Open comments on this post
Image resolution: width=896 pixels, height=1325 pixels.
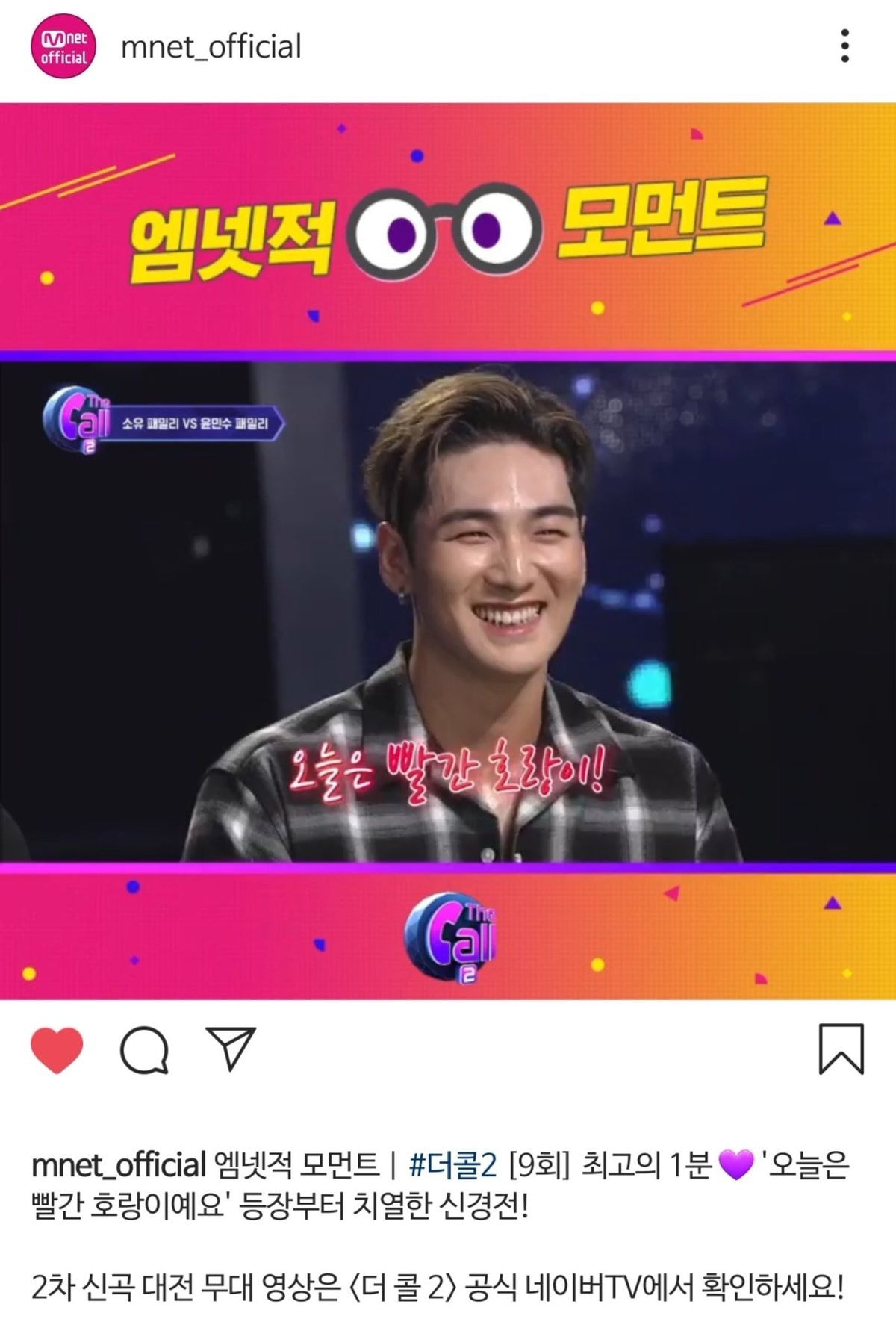144,1049
